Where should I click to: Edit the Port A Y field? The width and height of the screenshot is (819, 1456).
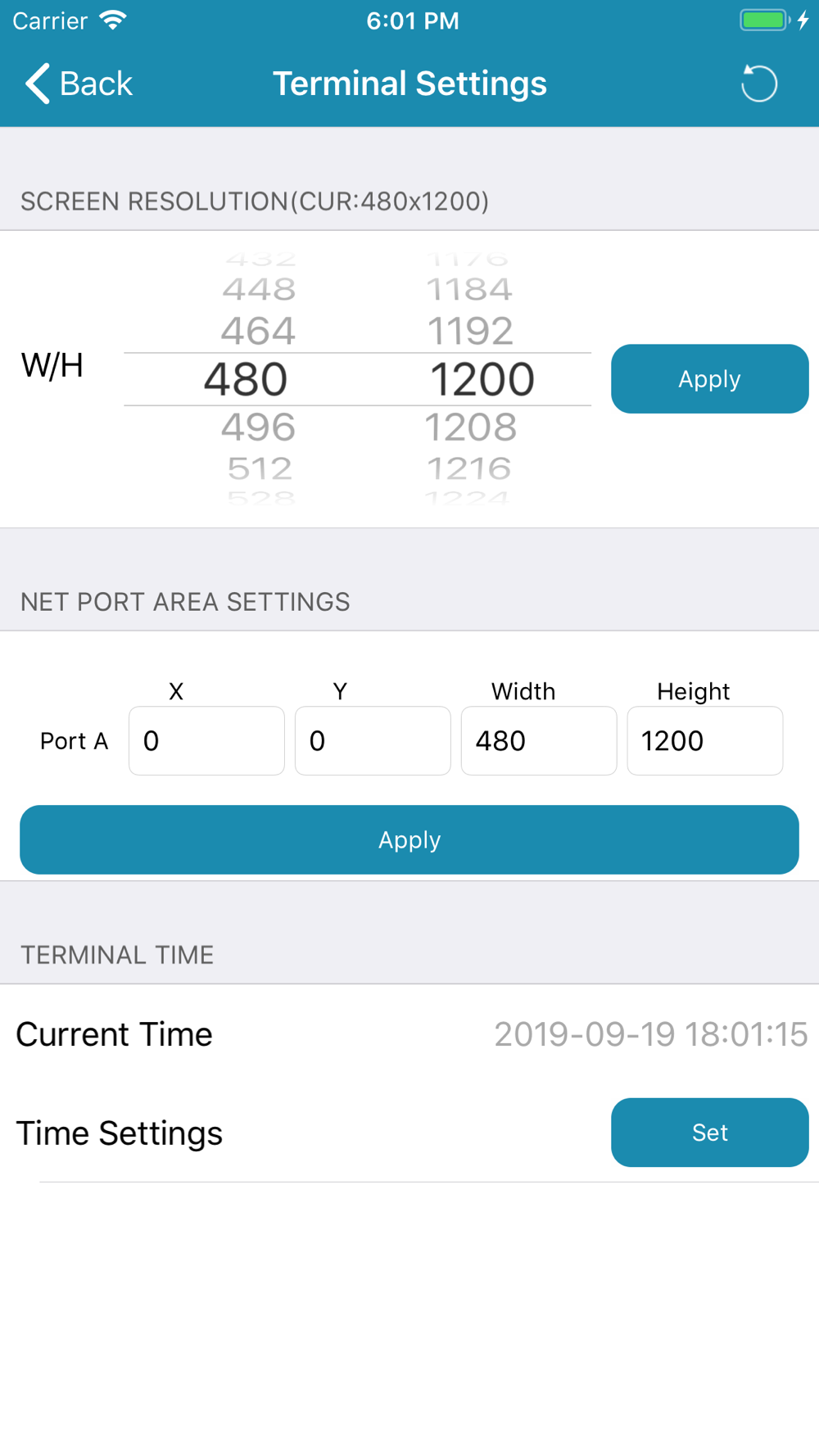pyautogui.click(x=373, y=741)
